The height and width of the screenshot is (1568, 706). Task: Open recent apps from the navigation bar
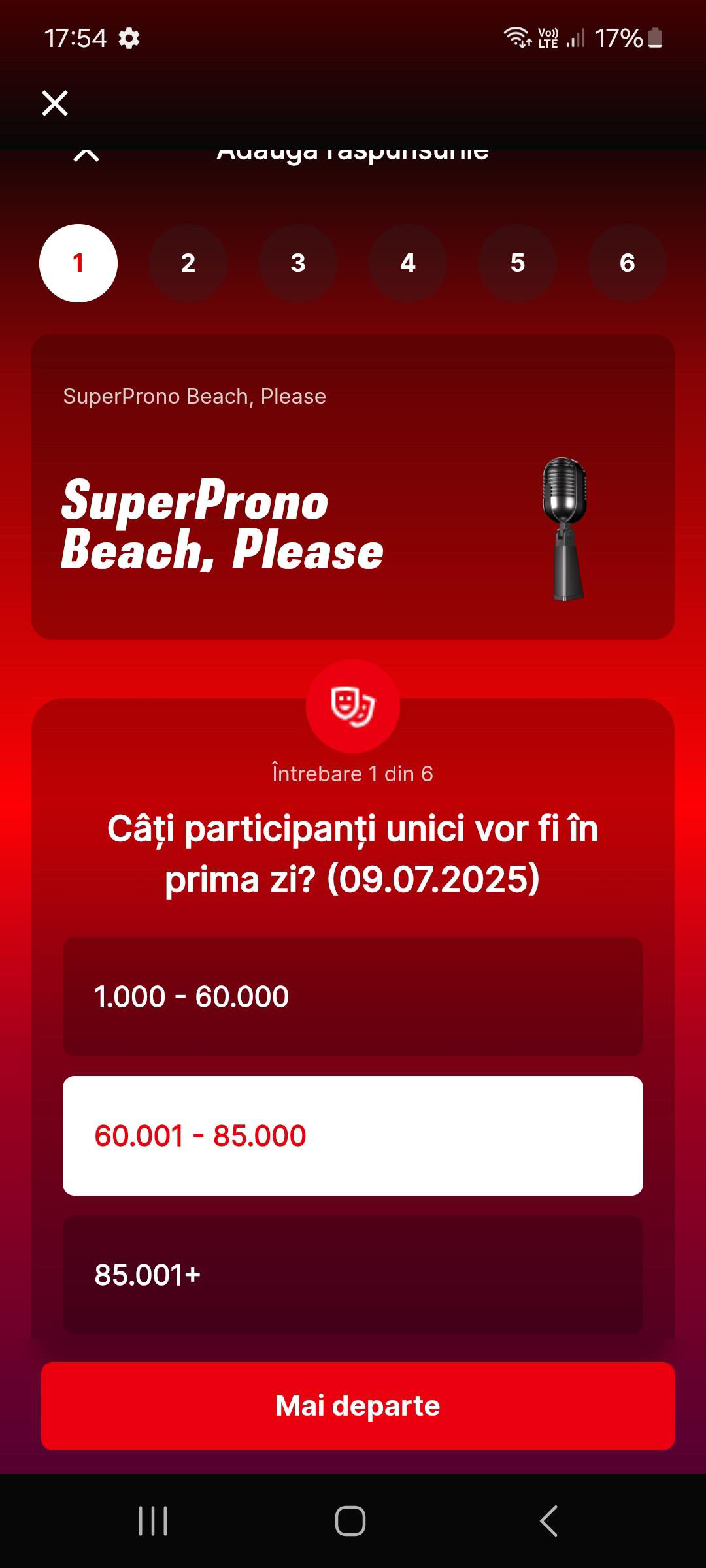(154, 1521)
